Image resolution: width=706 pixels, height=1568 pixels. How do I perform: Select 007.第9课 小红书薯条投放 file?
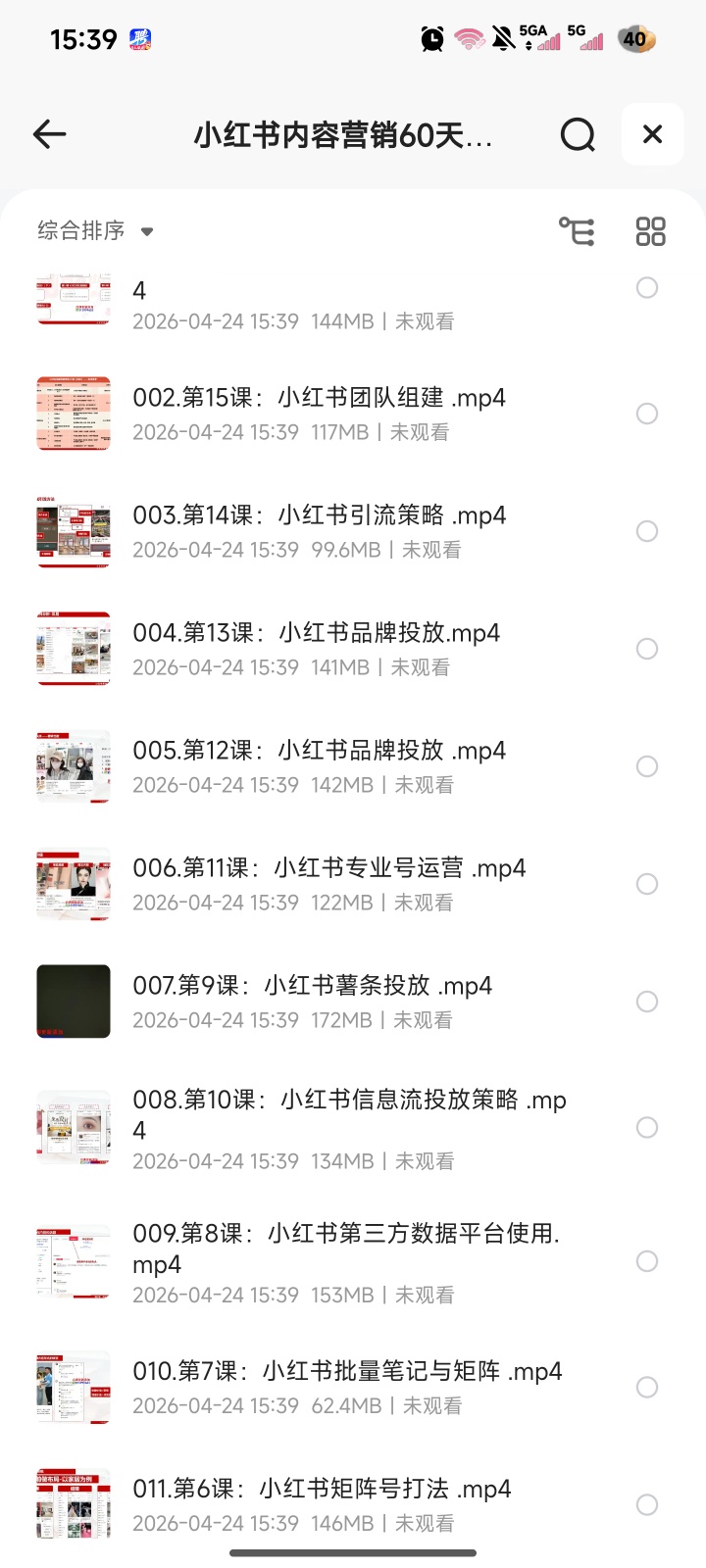(647, 1002)
